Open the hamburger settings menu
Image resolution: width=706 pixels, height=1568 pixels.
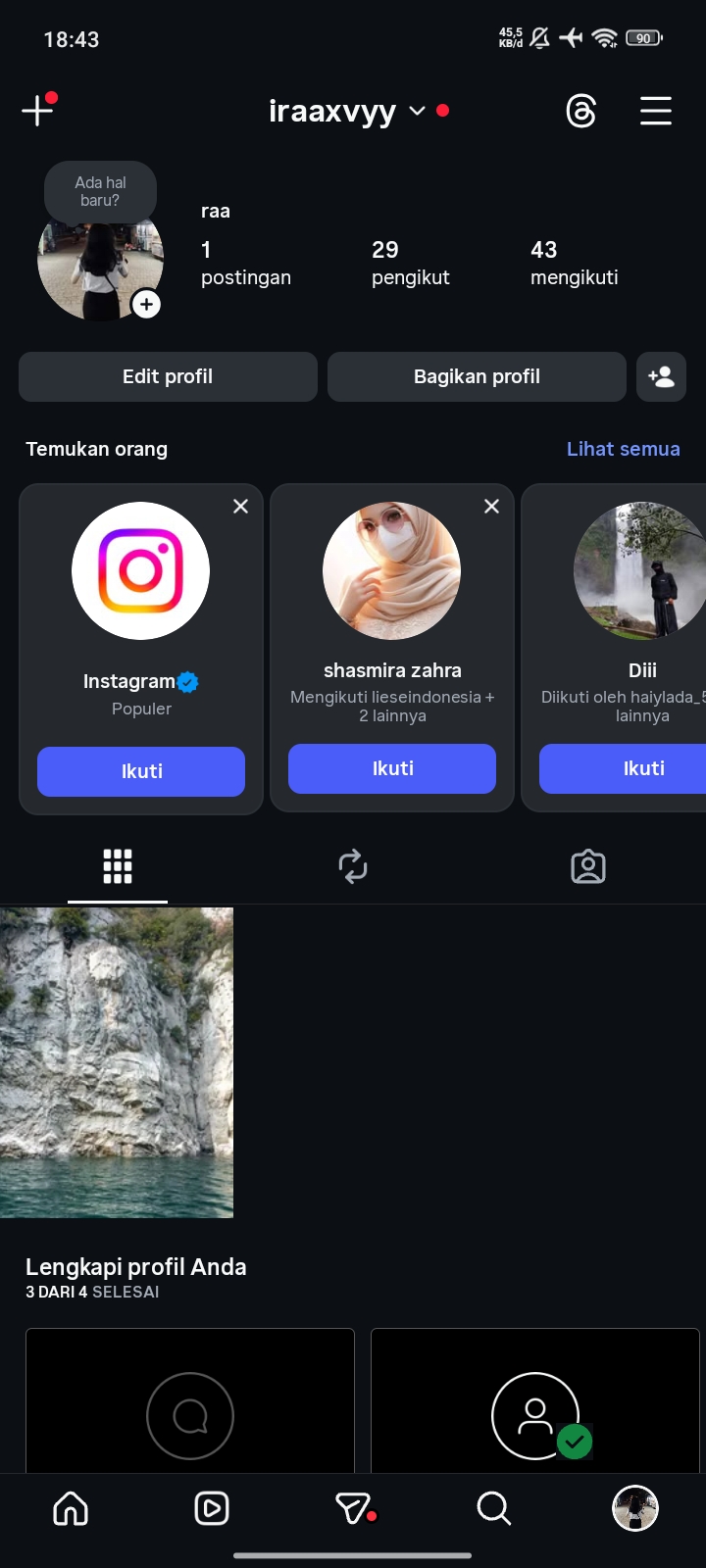coord(655,111)
